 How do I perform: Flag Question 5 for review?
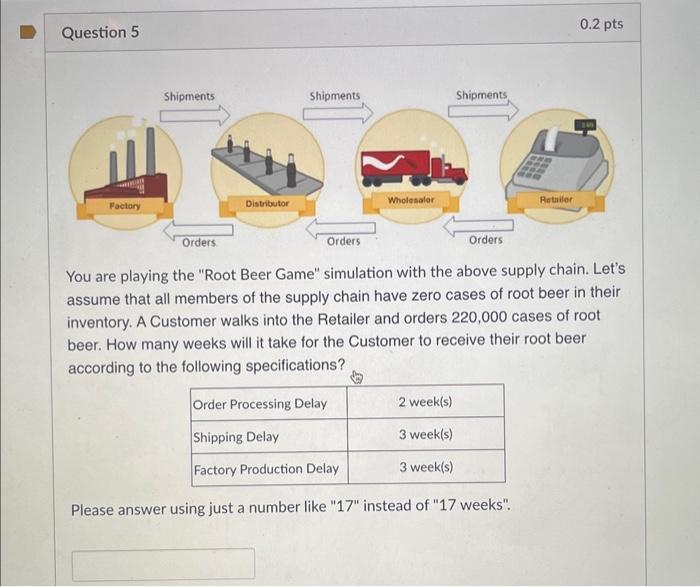29,32
